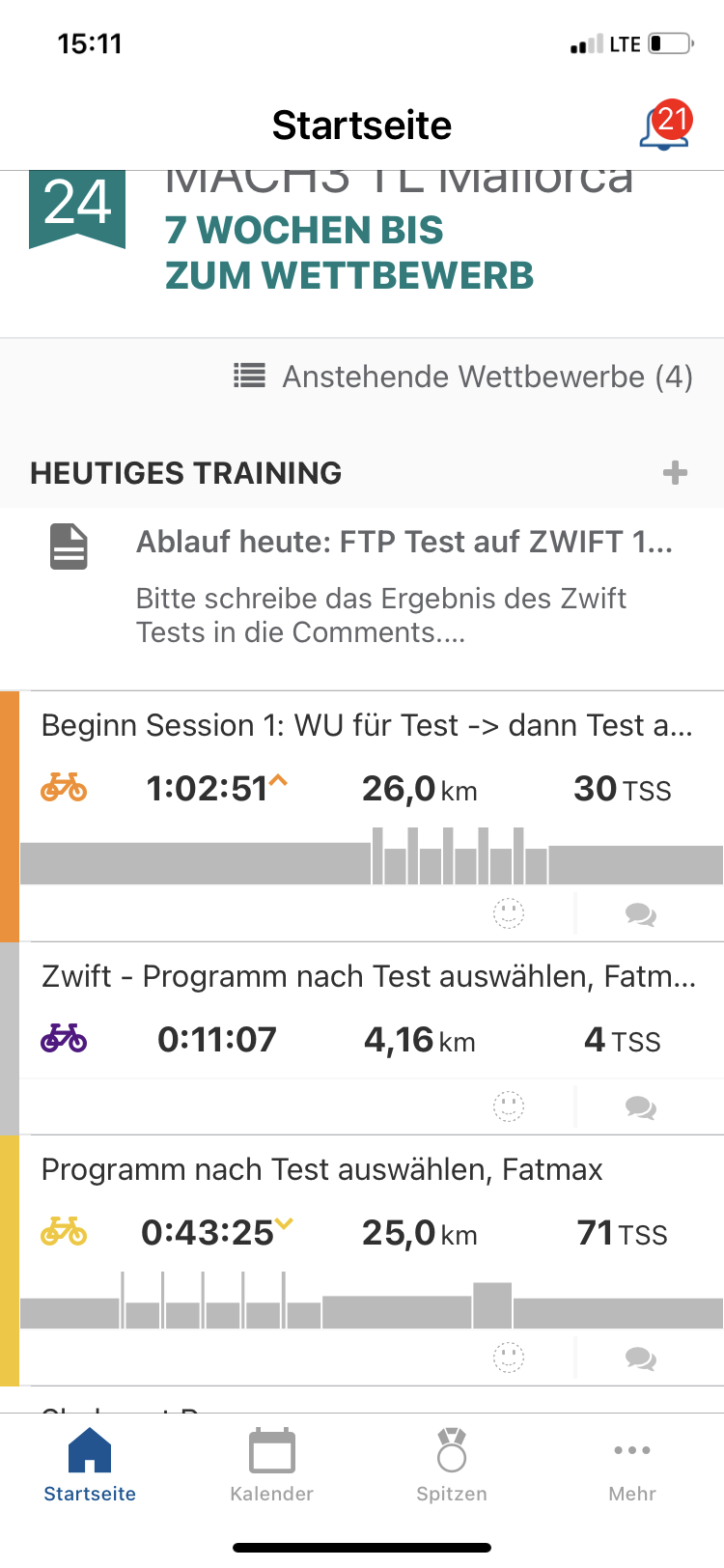Image resolution: width=724 pixels, height=1568 pixels.
Task: Open the note Ablauf heute: FTP Test
Action: [362, 585]
